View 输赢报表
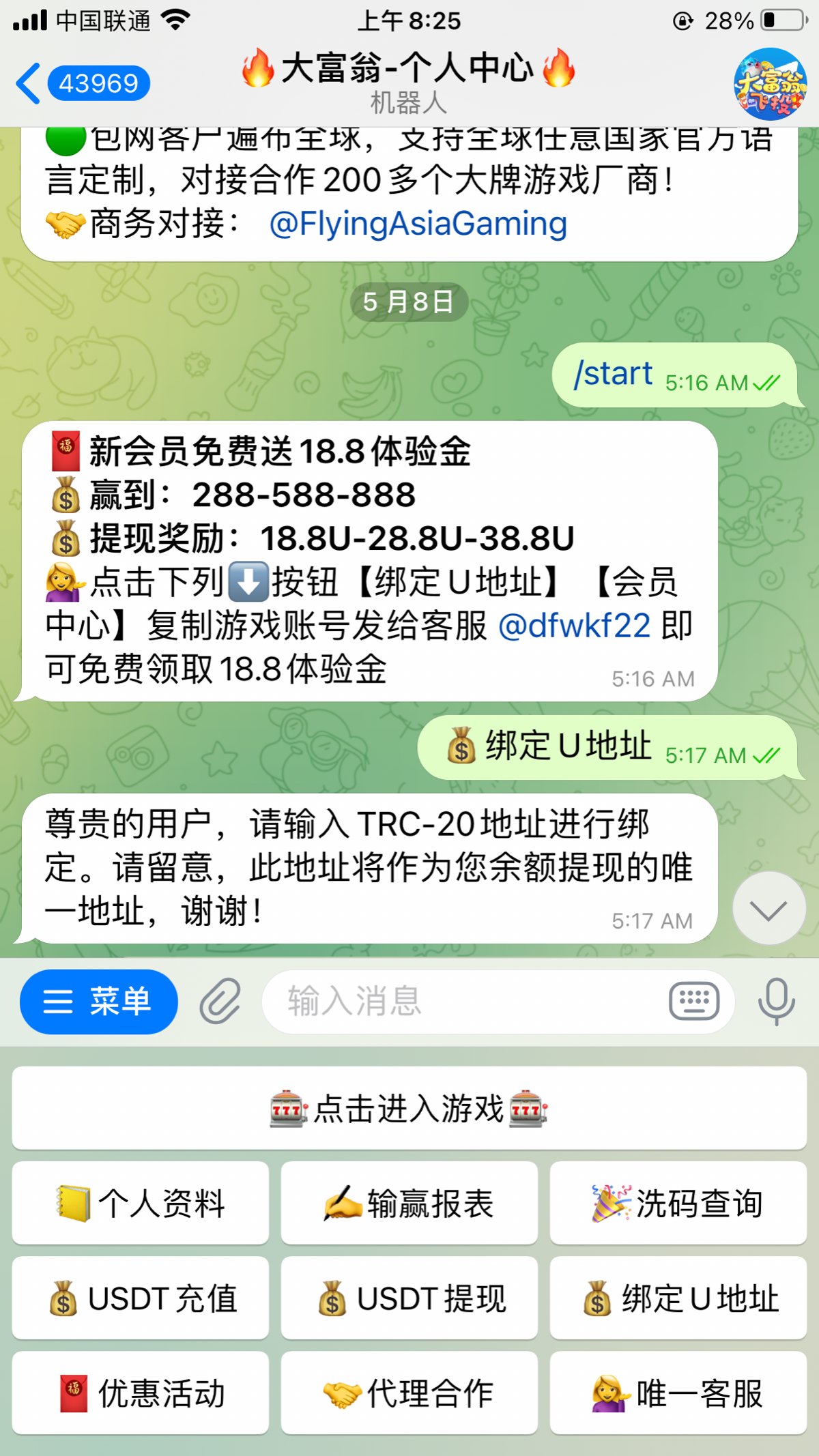 pos(409,1204)
